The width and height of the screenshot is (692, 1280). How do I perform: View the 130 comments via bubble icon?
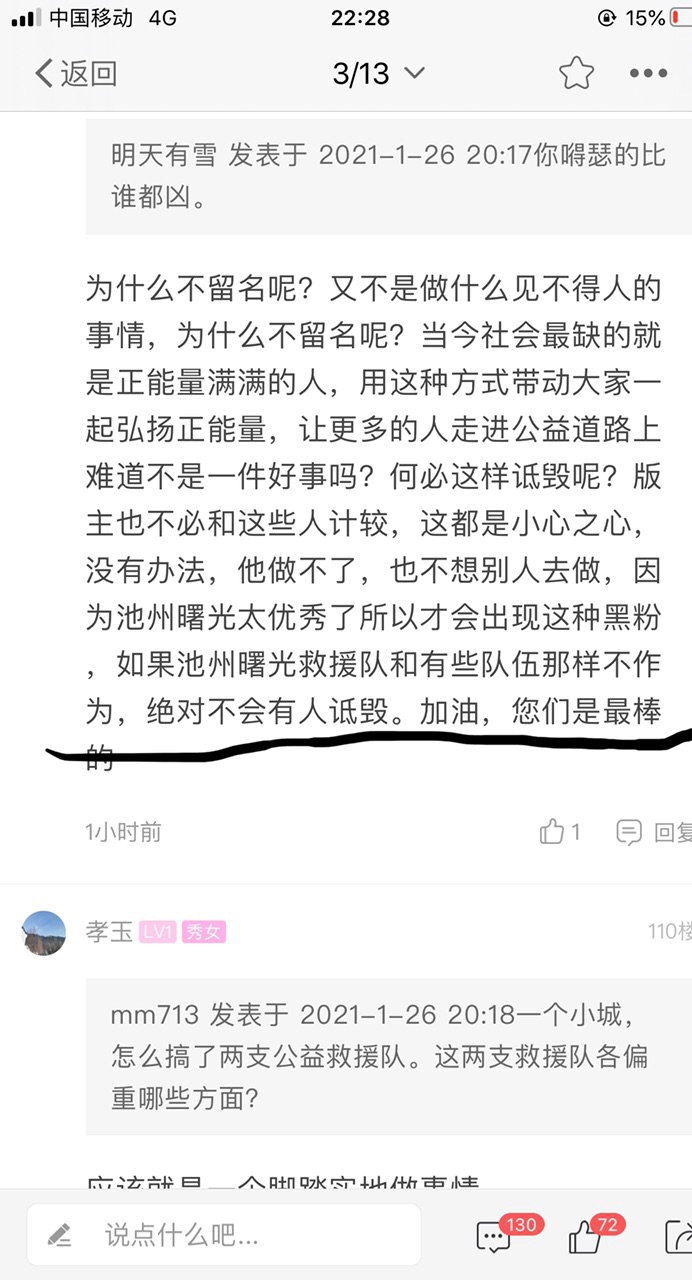[494, 1236]
